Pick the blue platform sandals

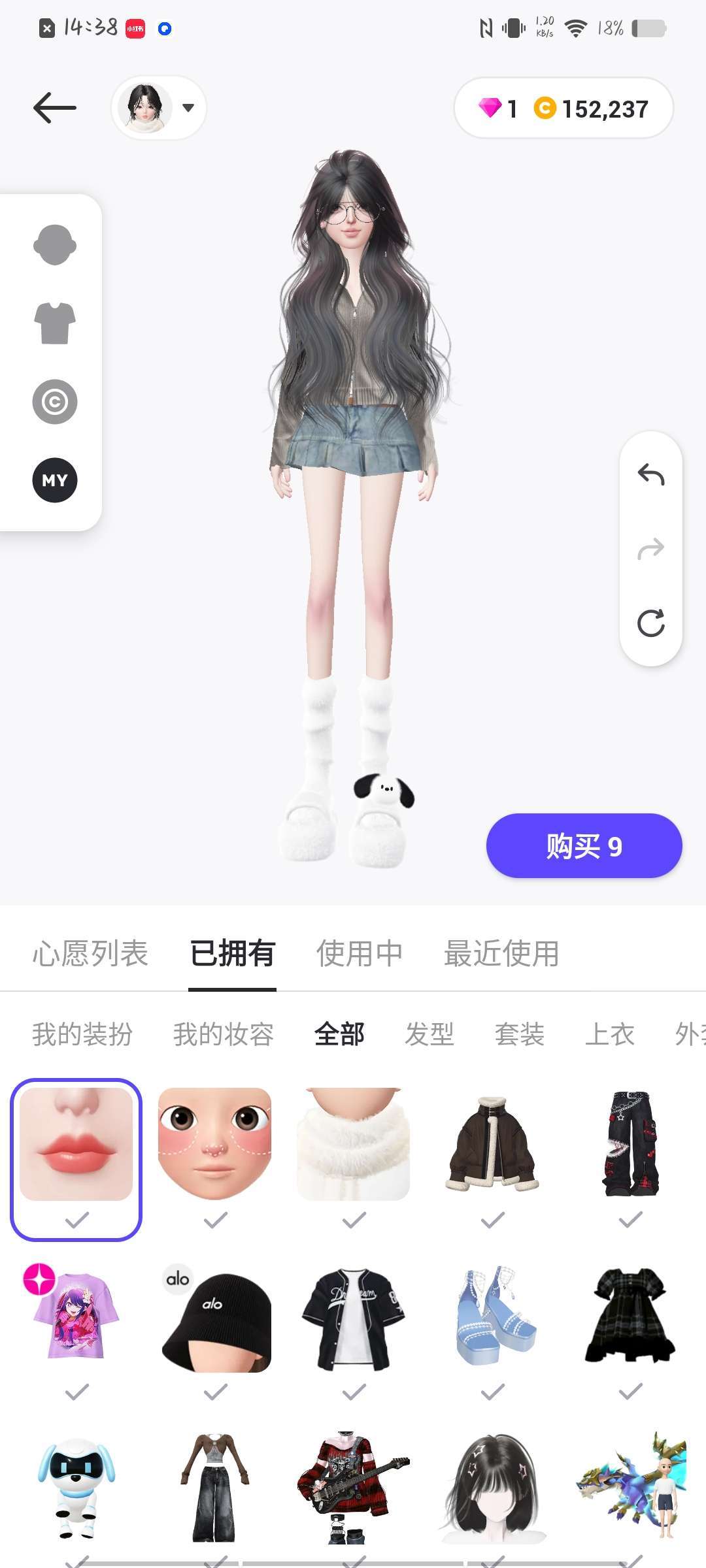tap(494, 1317)
